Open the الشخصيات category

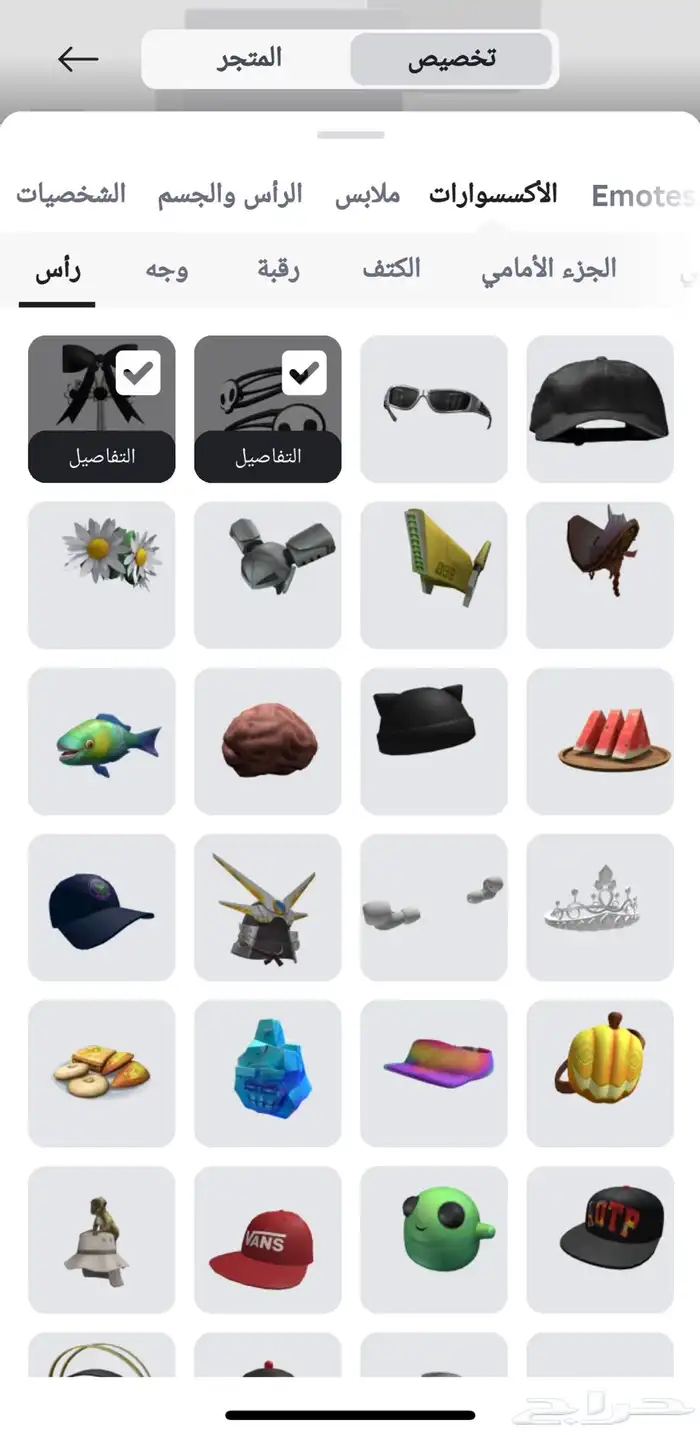point(71,194)
